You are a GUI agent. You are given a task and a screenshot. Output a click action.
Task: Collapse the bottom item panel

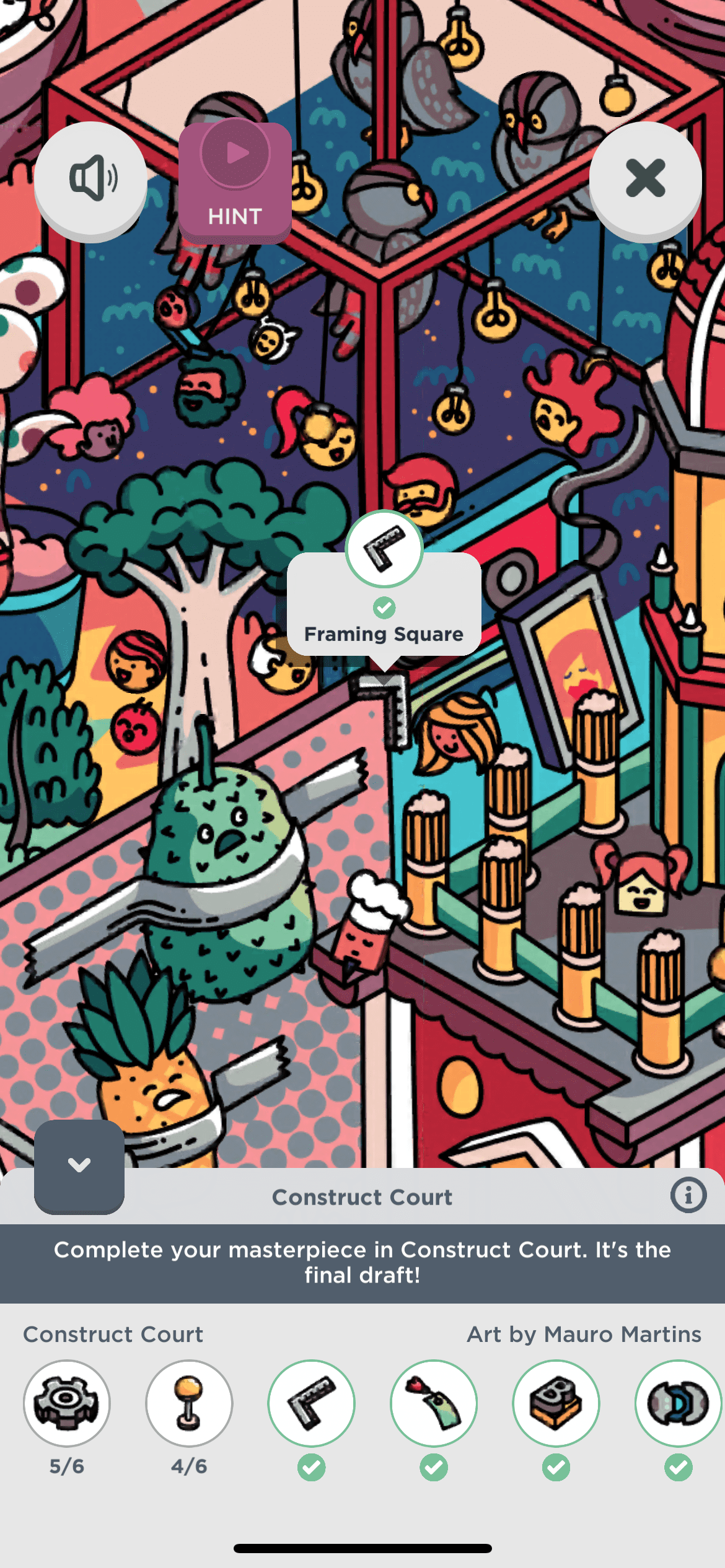coord(79,1165)
